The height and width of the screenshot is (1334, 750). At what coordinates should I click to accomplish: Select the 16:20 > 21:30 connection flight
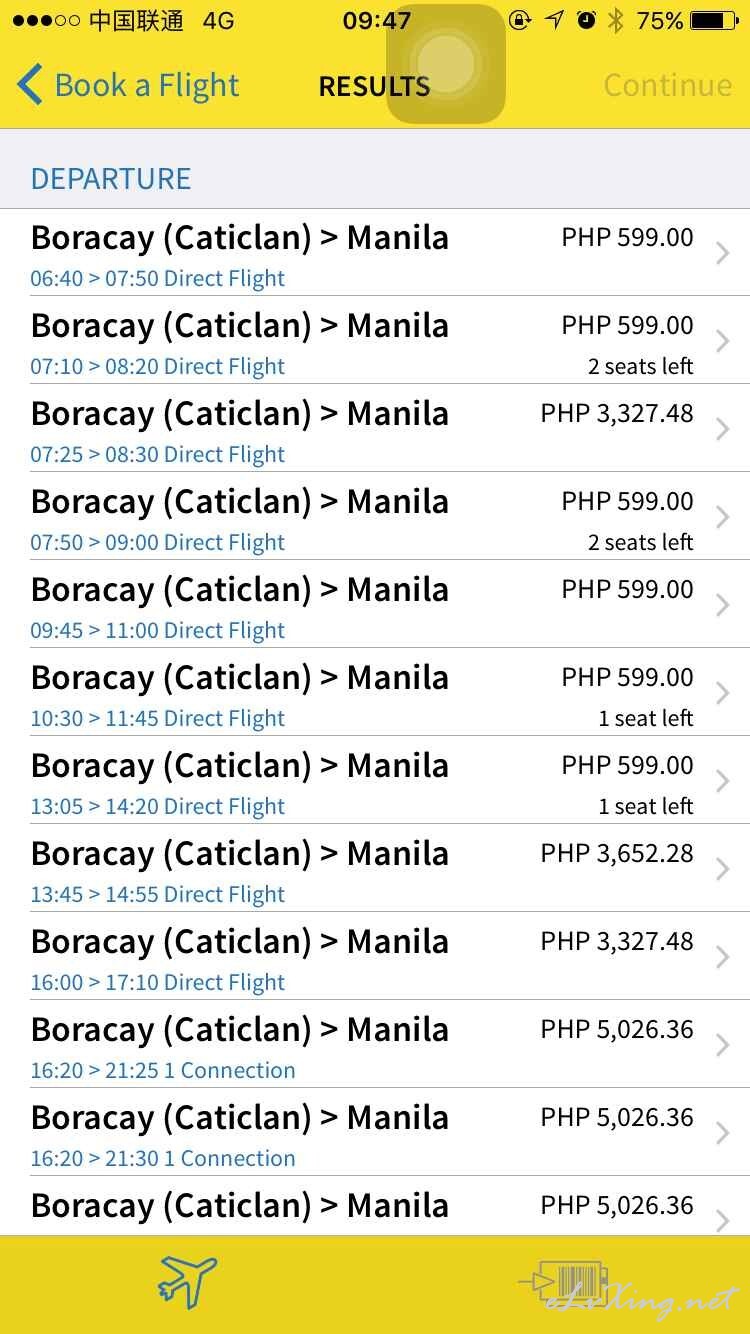click(x=375, y=1132)
